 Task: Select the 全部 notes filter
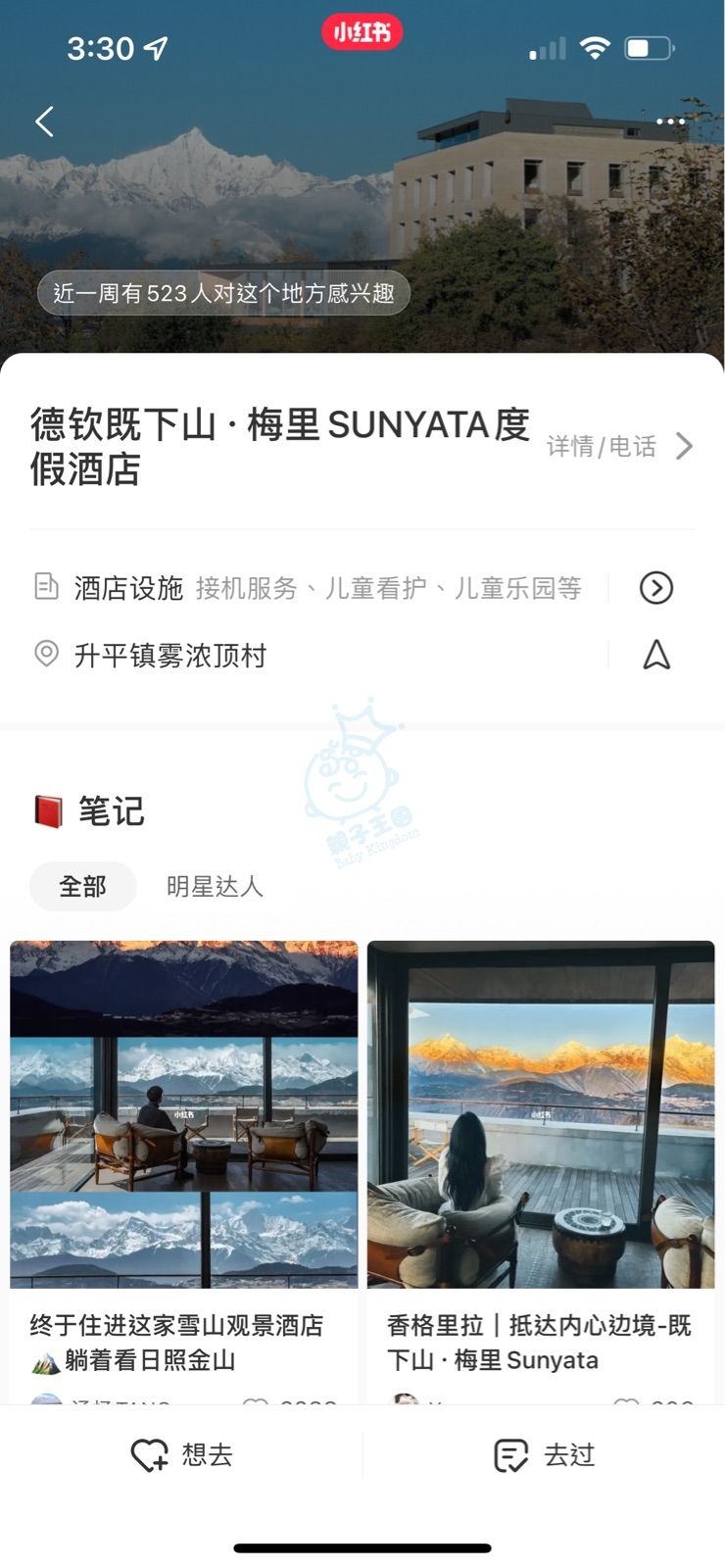pyautogui.click(x=82, y=887)
